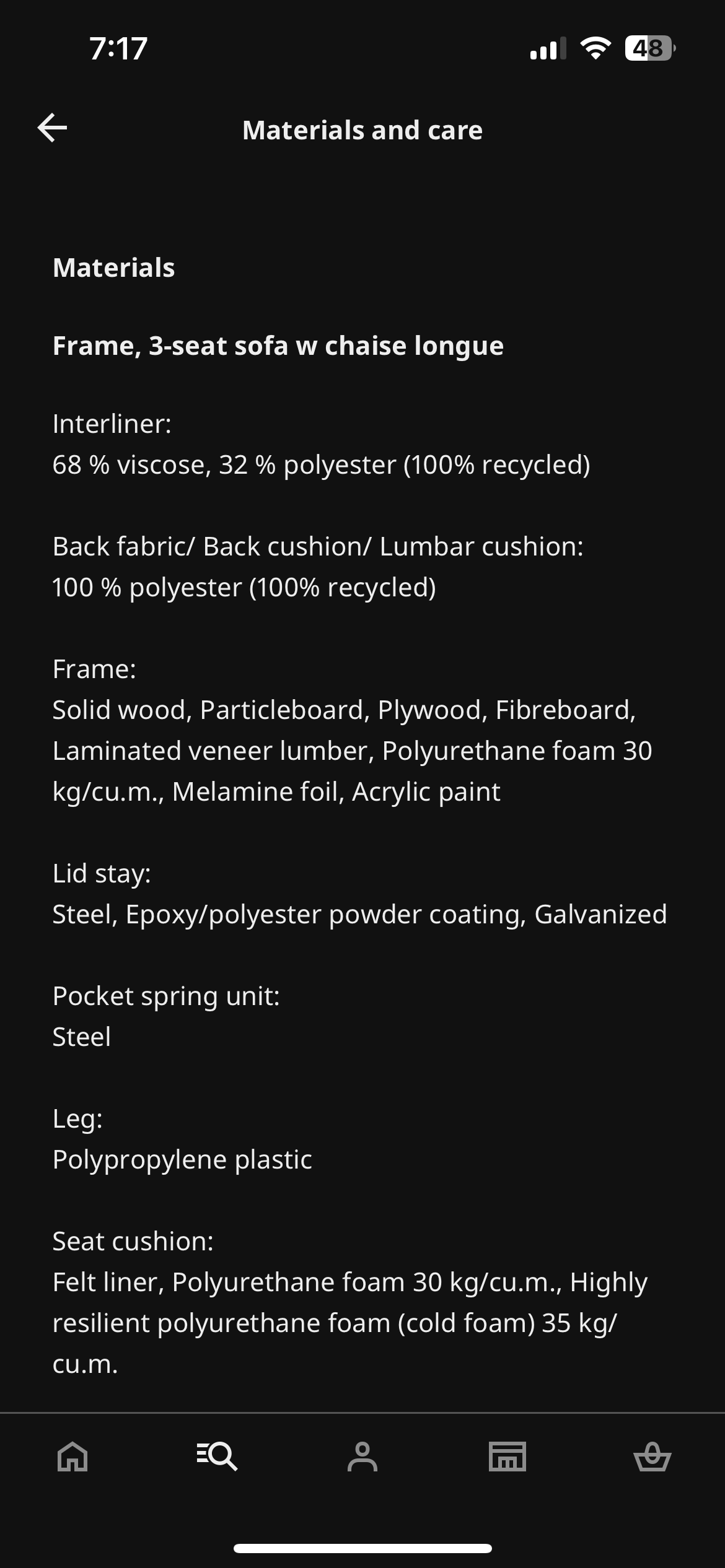
Task: Open the store tab
Action: (x=507, y=1456)
